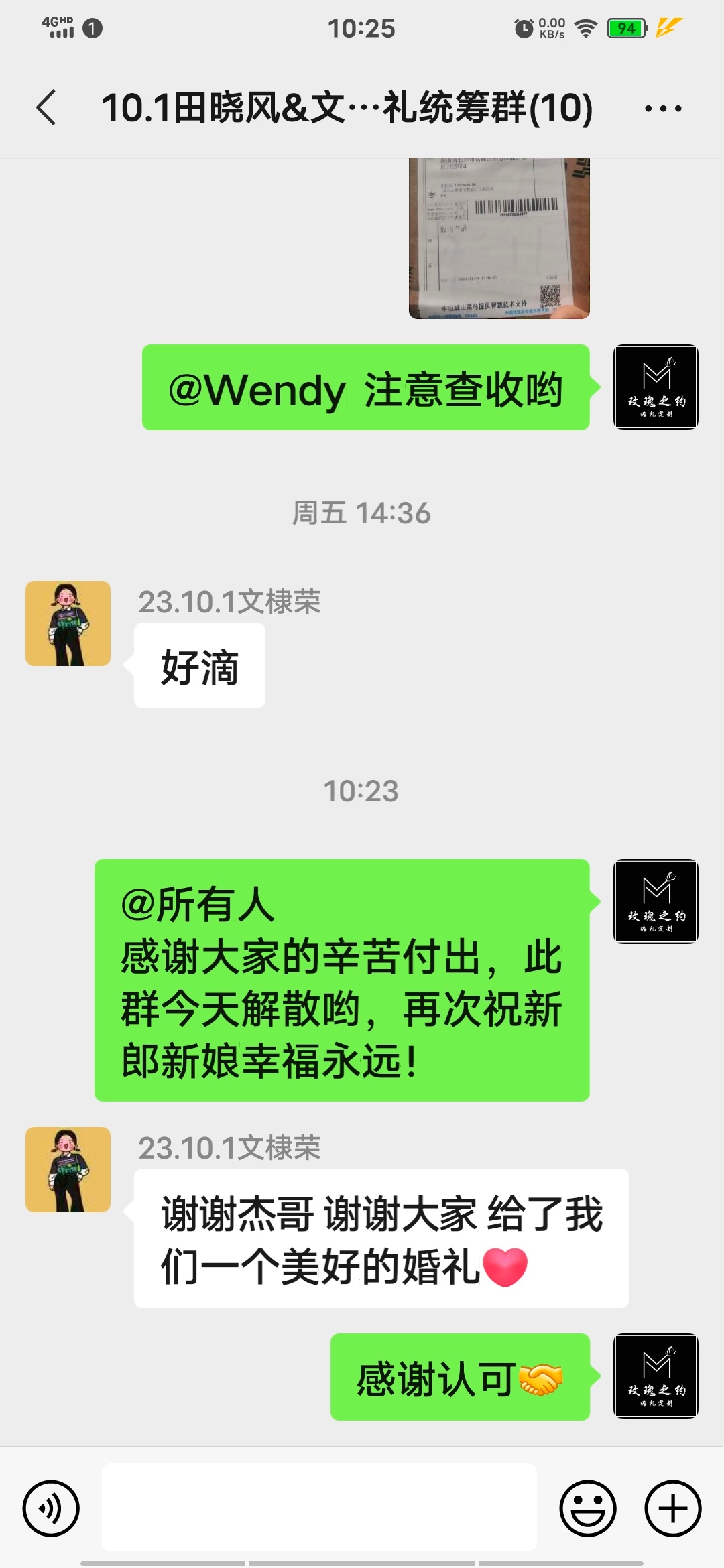Open the shipping label photo
The width and height of the screenshot is (724, 1568).
tap(499, 239)
